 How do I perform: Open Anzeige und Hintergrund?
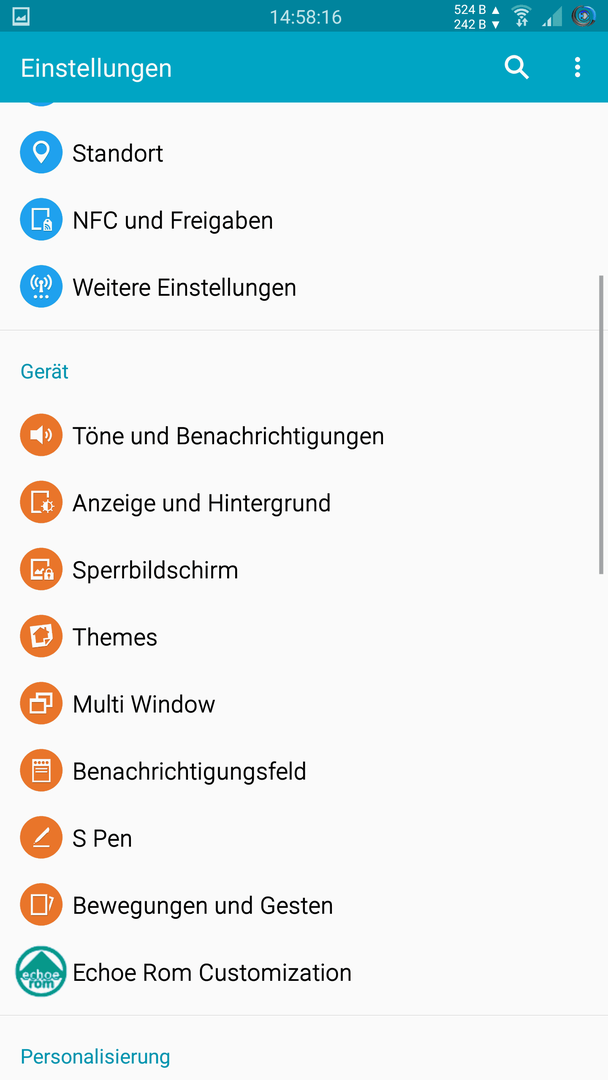304,503
